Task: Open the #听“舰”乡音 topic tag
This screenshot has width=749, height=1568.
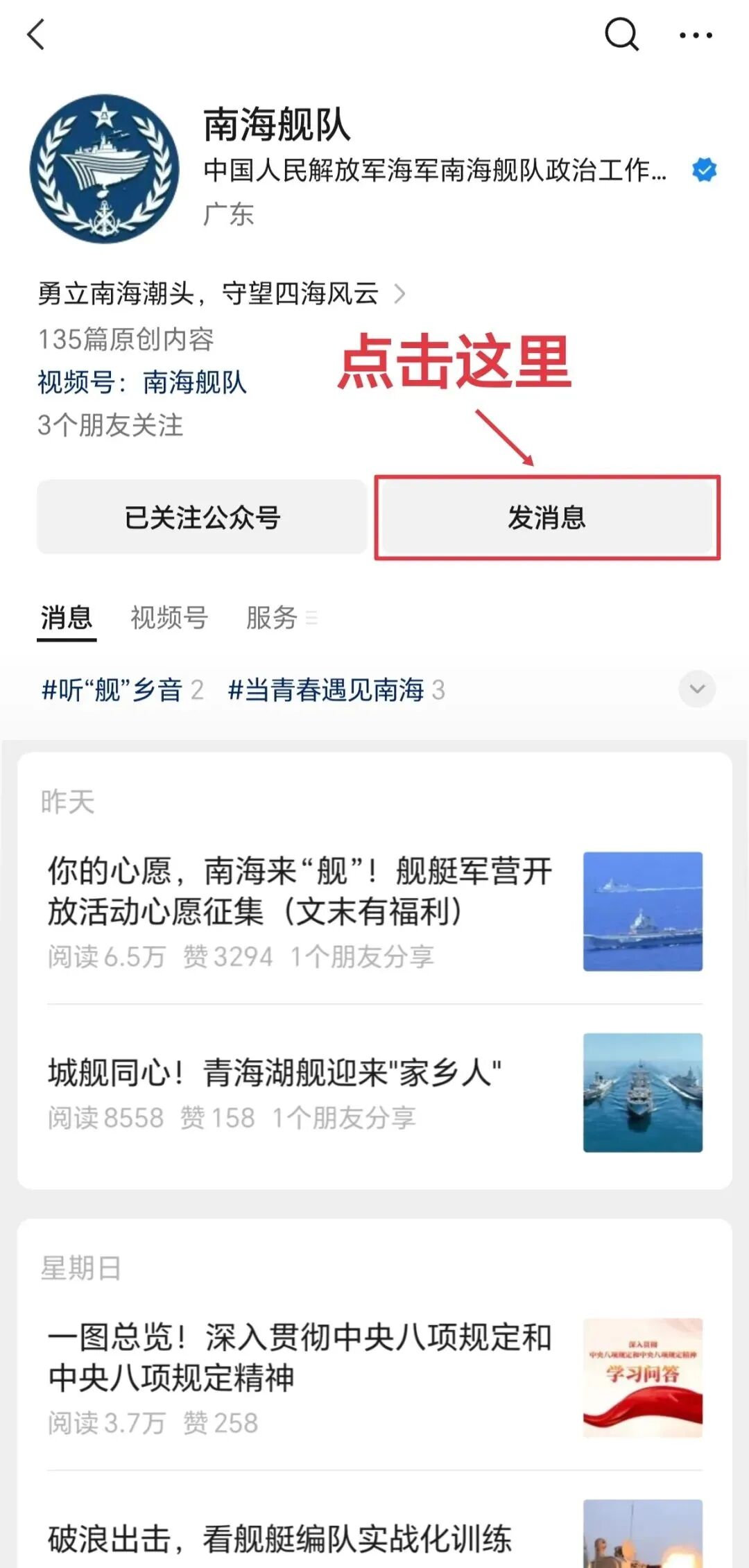Action: tap(123, 690)
